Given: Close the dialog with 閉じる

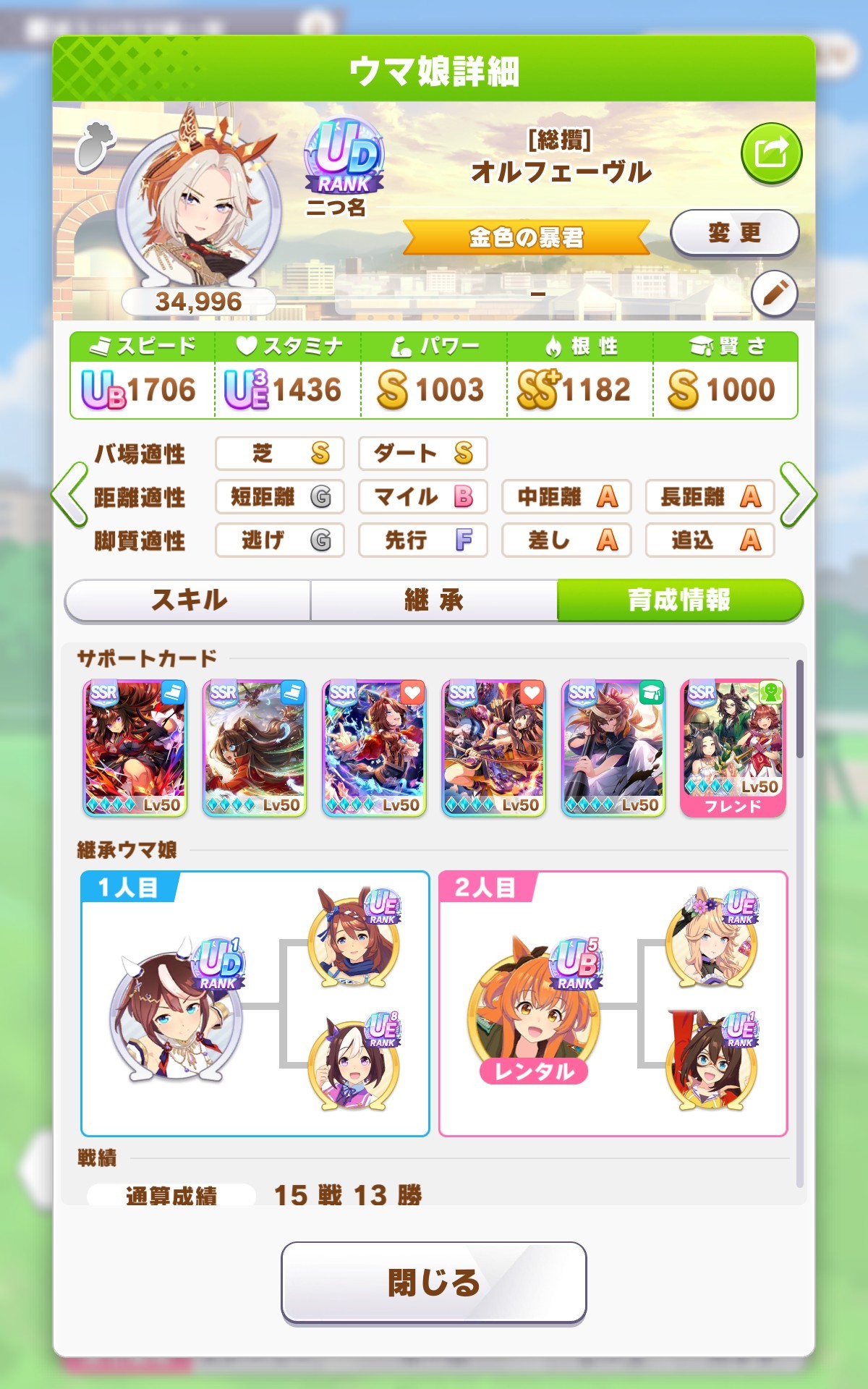Looking at the screenshot, I should [x=434, y=1283].
